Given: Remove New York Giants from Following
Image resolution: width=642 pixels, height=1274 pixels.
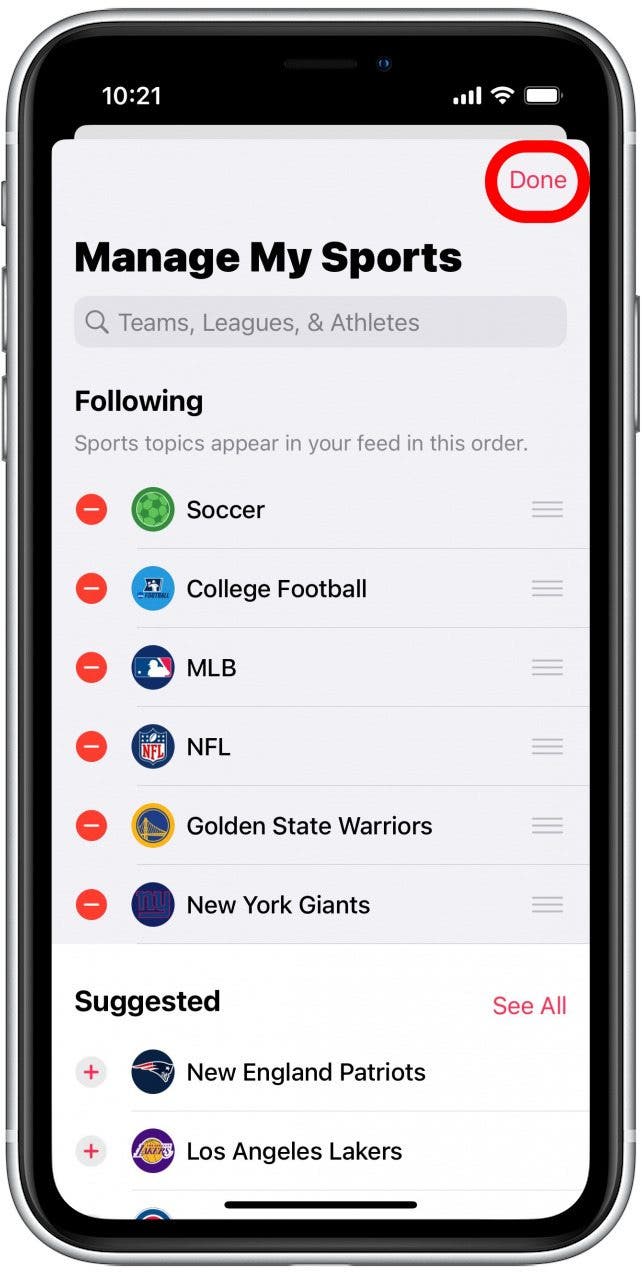Looking at the screenshot, I should (x=91, y=905).
